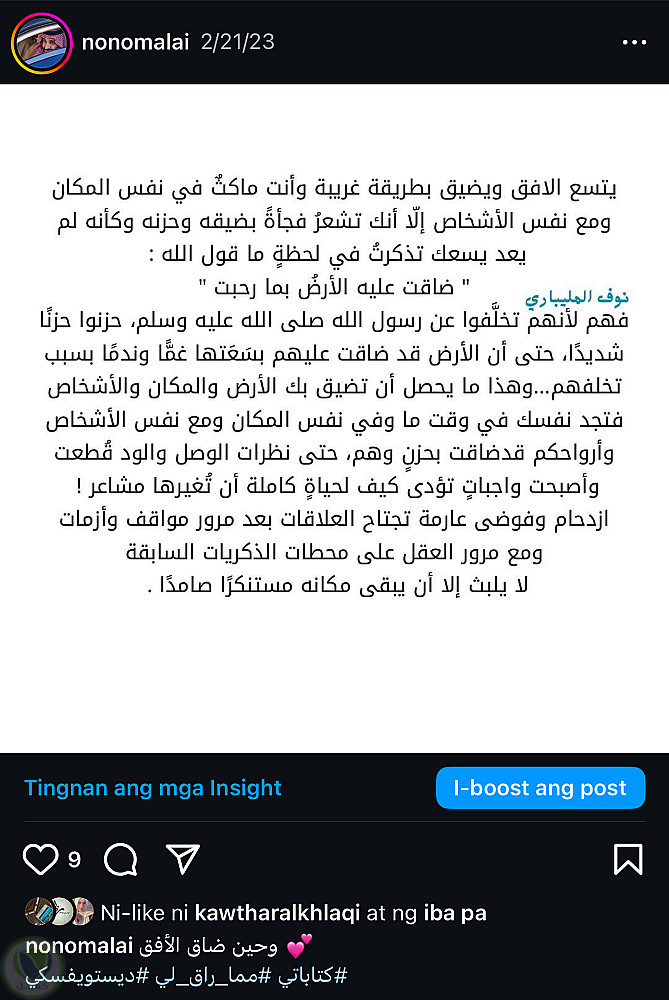Viewport: 669px width, 1000px height.
Task: Open nonomalai's profile picture story
Action: pyautogui.click(x=41, y=43)
